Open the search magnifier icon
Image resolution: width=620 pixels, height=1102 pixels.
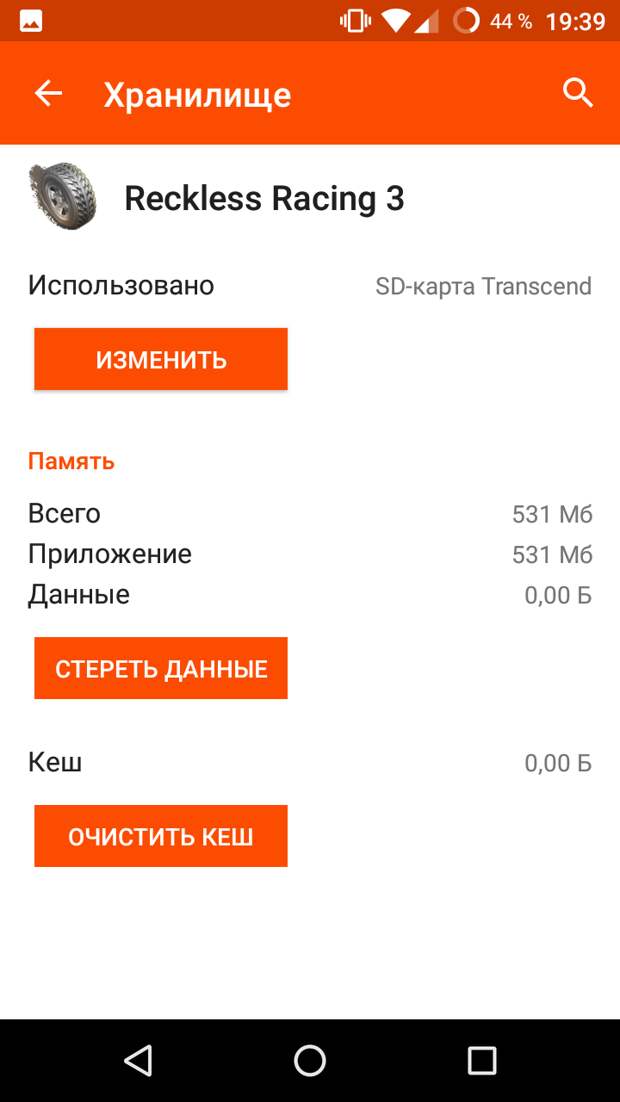(578, 93)
